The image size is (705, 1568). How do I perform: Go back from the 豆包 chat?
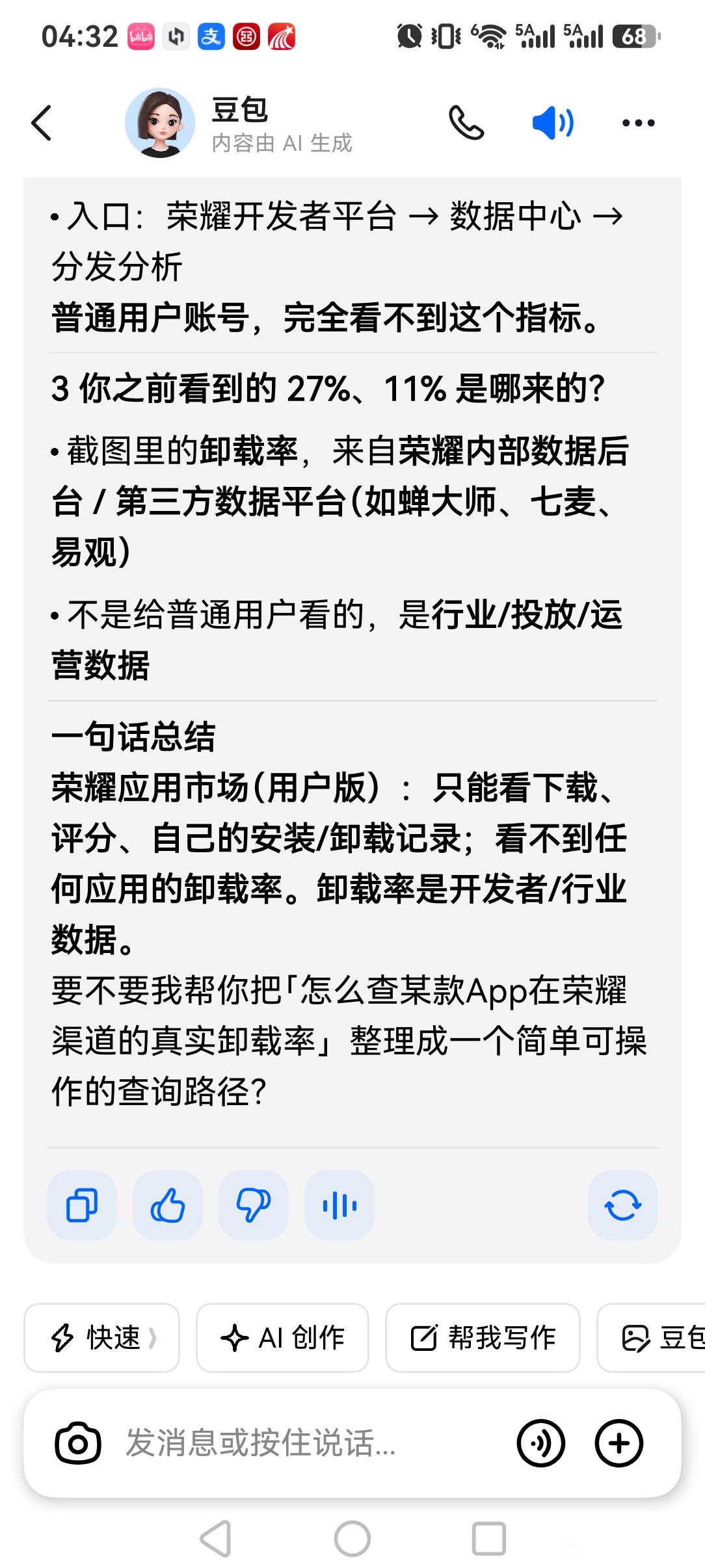pyautogui.click(x=42, y=123)
